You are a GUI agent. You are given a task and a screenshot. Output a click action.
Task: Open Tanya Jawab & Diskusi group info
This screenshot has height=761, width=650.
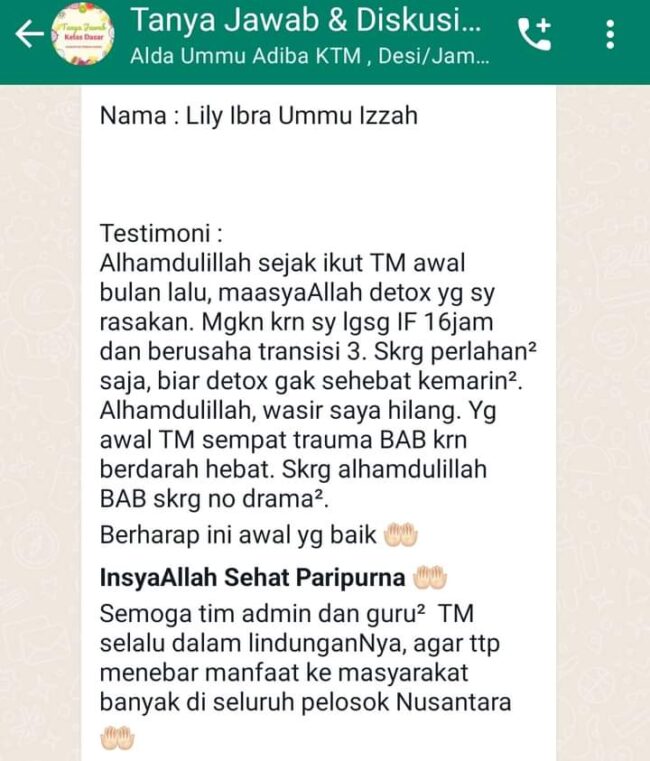[310, 35]
